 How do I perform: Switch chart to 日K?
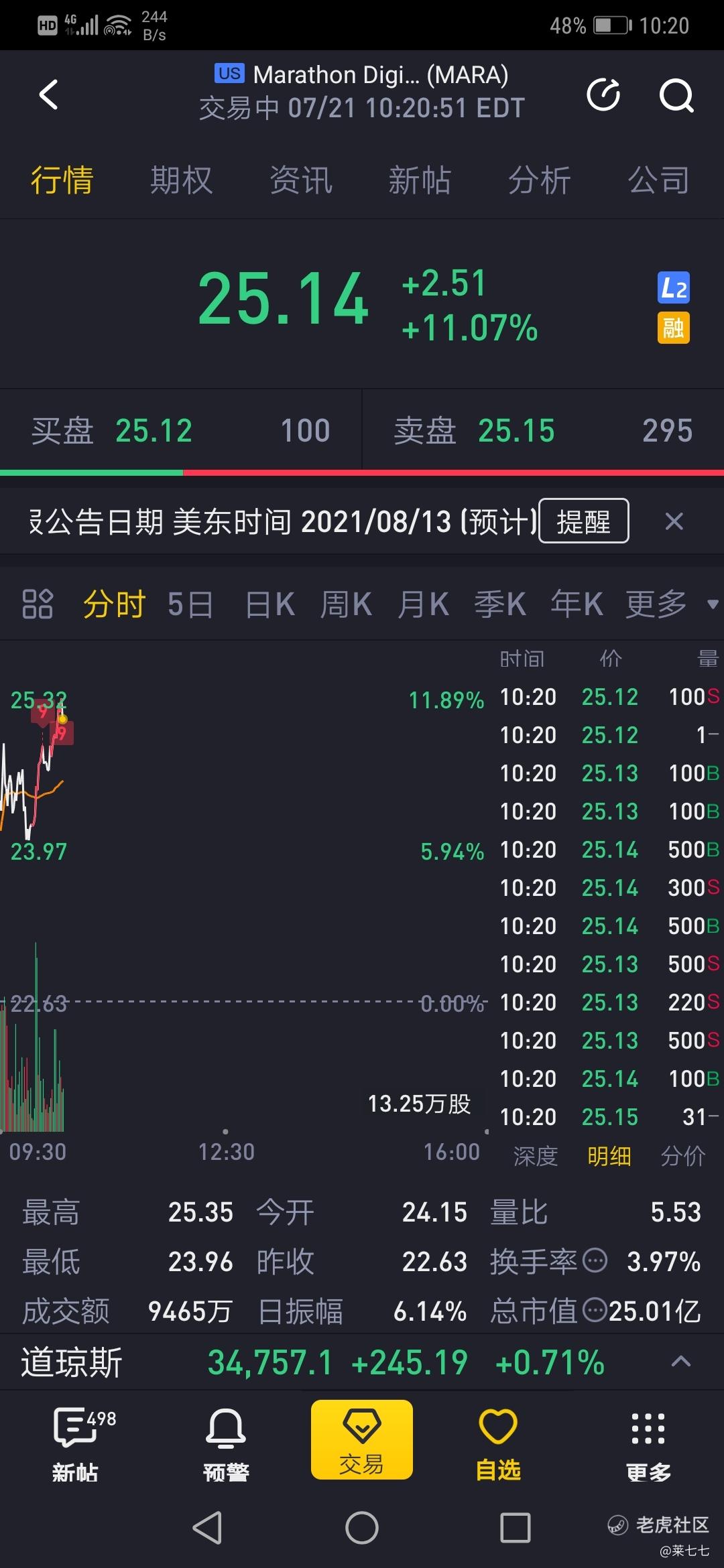[x=269, y=604]
